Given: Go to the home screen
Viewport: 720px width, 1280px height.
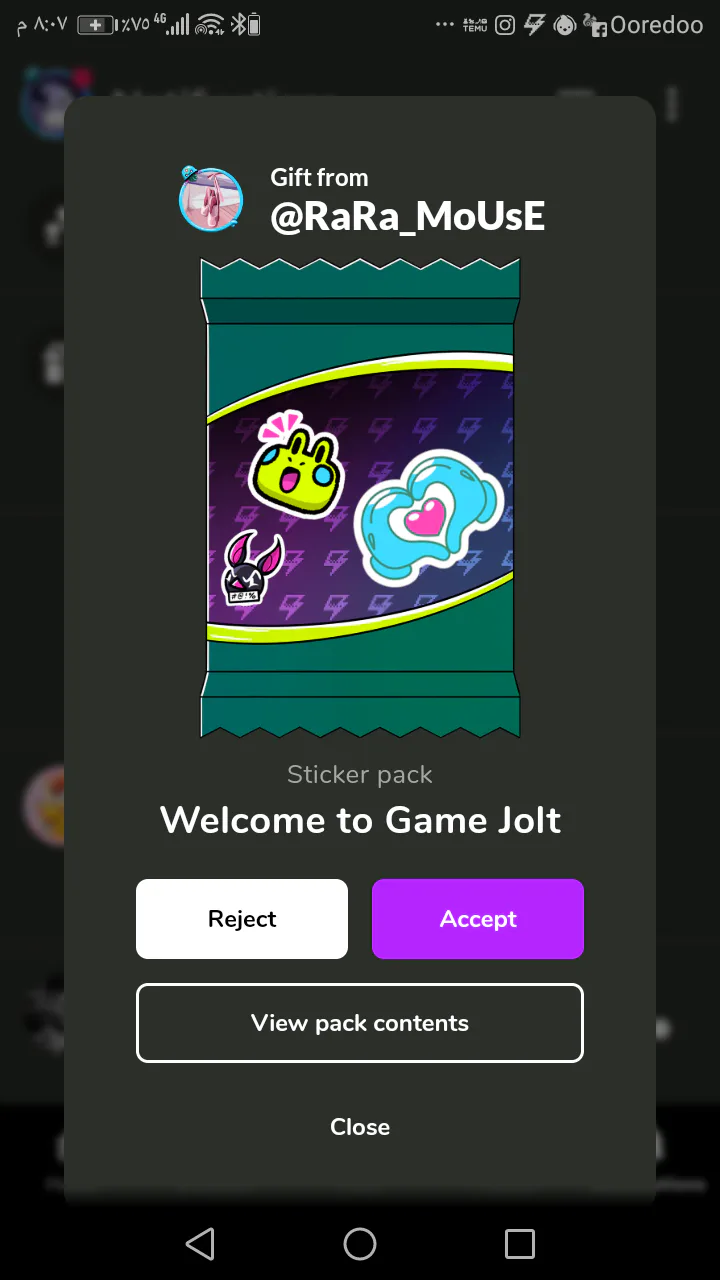Looking at the screenshot, I should (x=360, y=1244).
